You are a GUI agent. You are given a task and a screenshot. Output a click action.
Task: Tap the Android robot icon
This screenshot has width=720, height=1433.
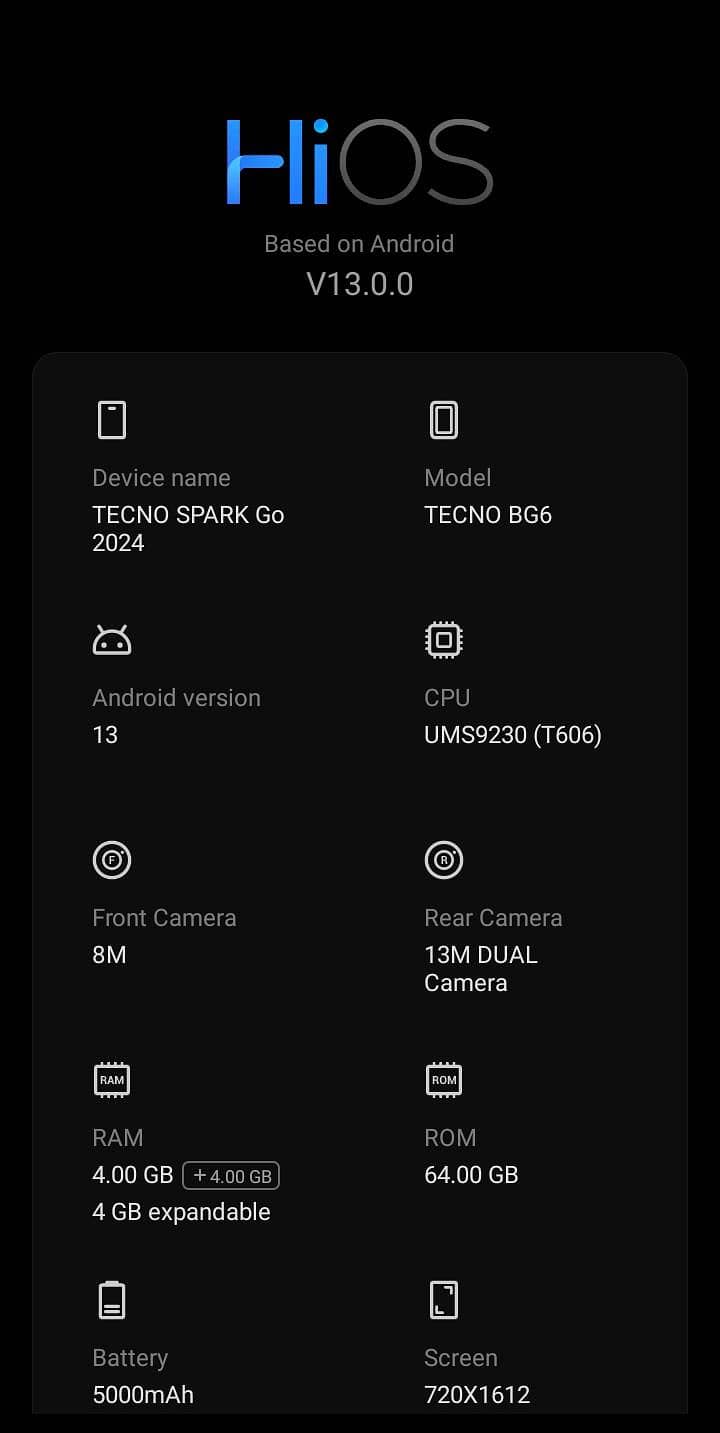click(112, 640)
